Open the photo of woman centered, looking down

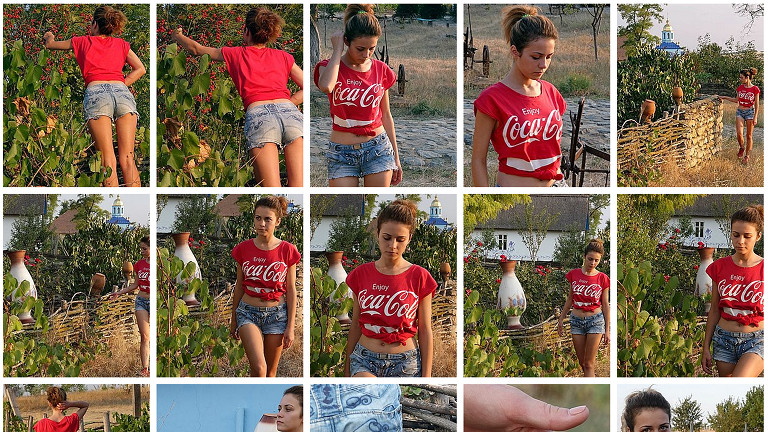coord(383,285)
